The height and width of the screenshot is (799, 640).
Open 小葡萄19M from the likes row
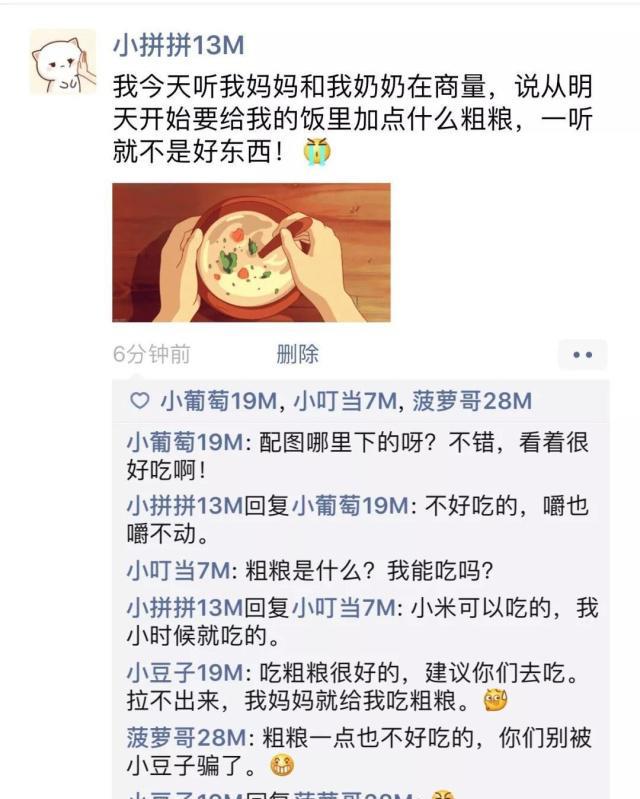pos(219,401)
